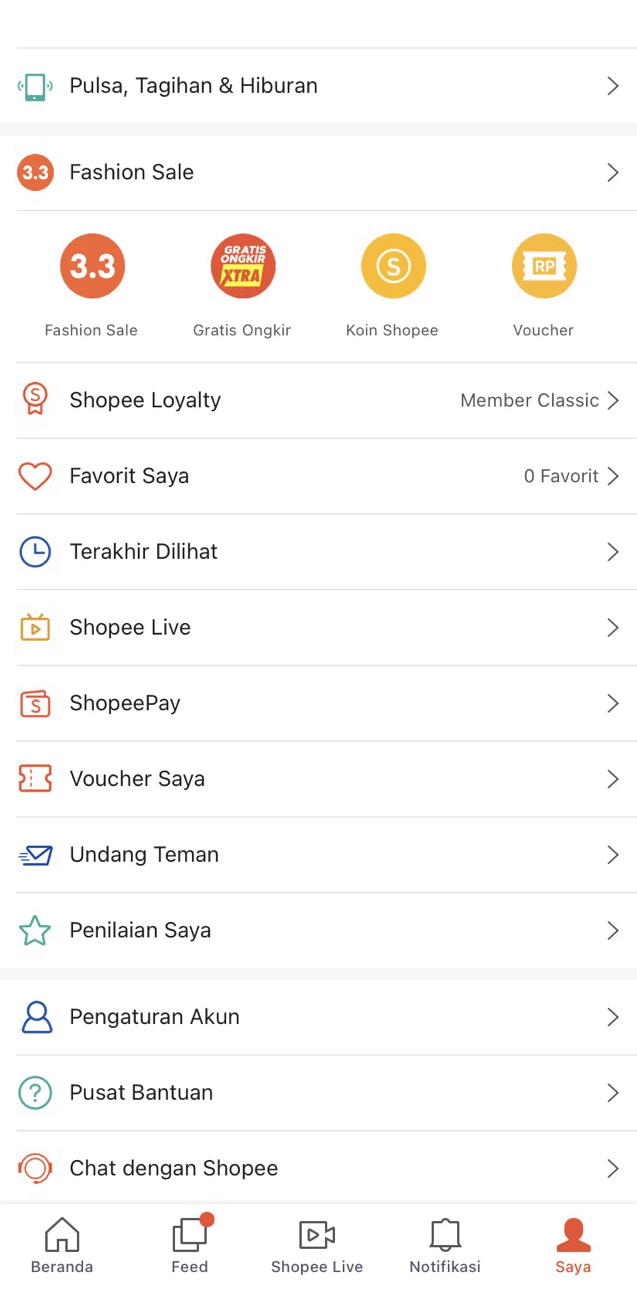Start Chat dengan Shopee

(318, 1168)
